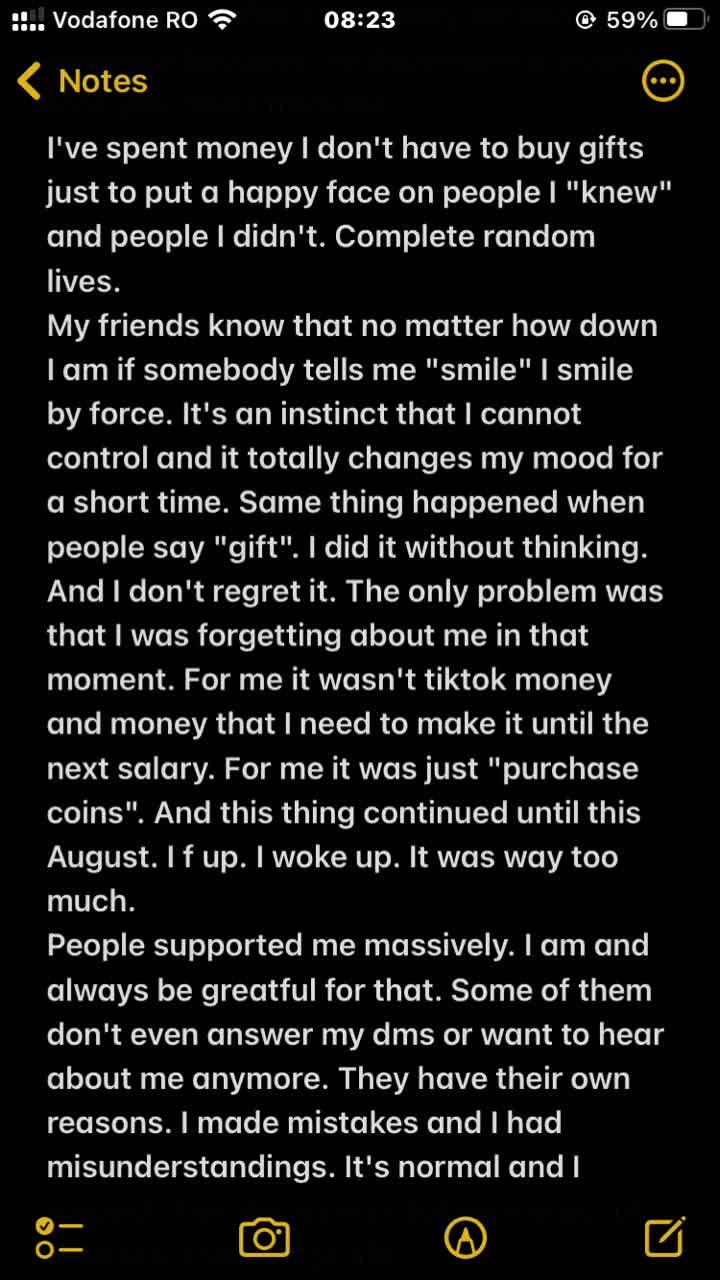Start drawing with the markup pen

click(465, 1238)
